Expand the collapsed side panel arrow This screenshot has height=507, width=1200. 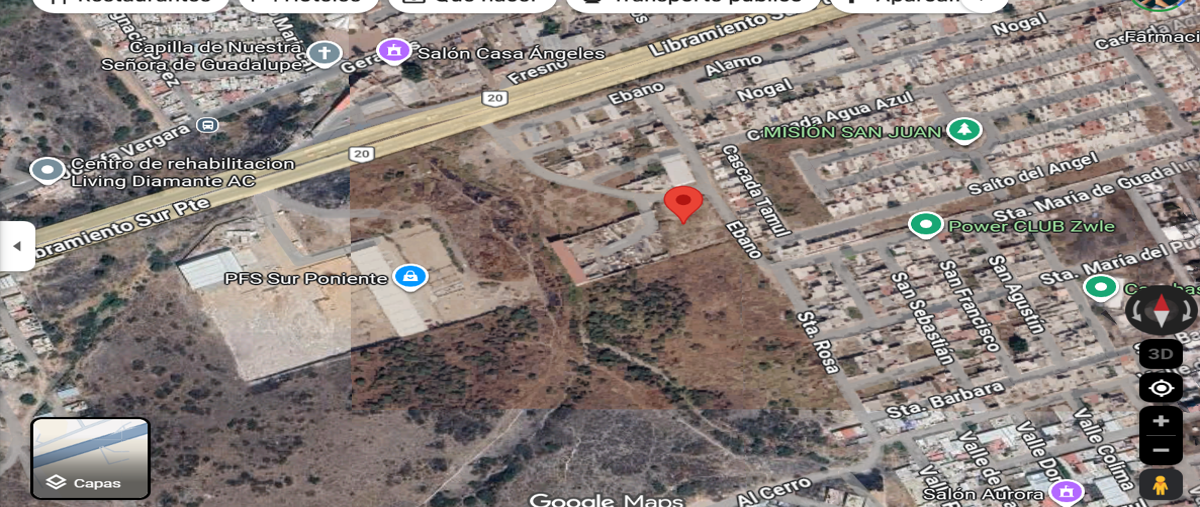coord(17,246)
